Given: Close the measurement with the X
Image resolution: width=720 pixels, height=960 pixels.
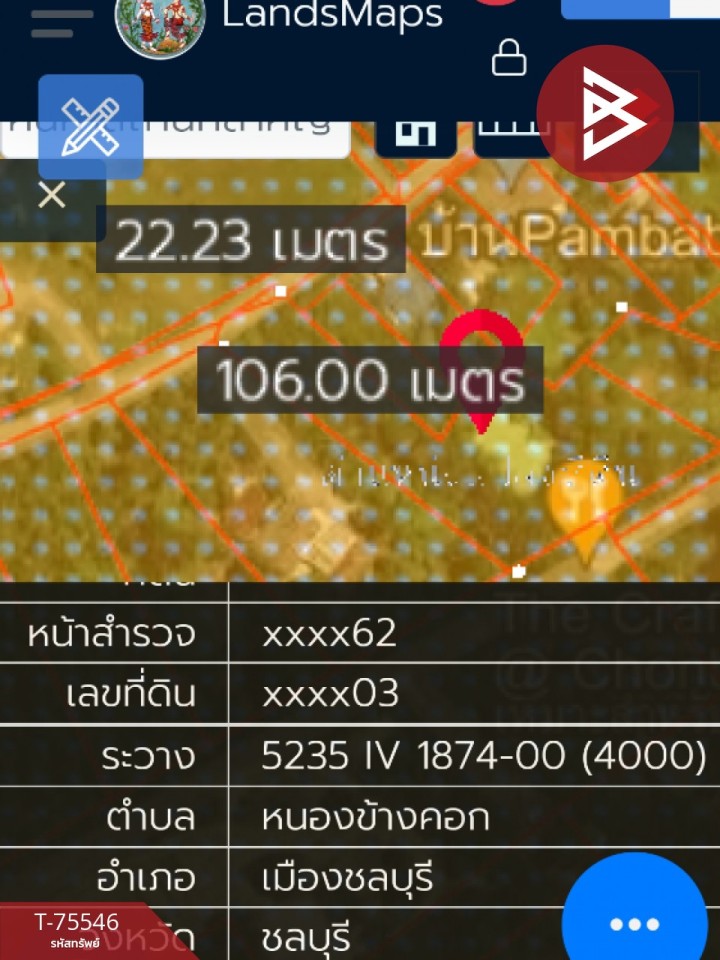Looking at the screenshot, I should pyautogui.click(x=51, y=195).
